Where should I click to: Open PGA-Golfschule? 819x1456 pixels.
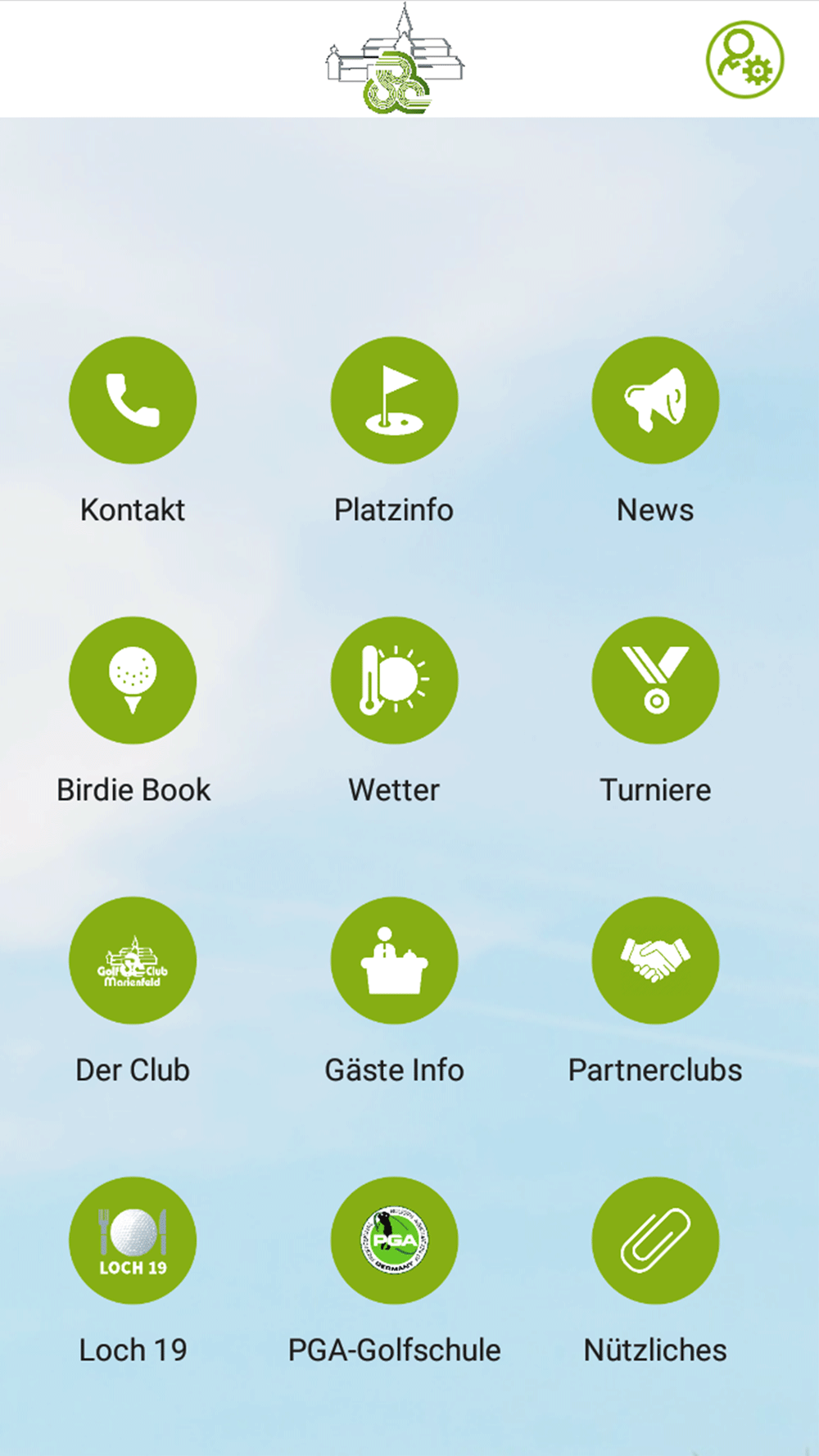pos(394,1241)
